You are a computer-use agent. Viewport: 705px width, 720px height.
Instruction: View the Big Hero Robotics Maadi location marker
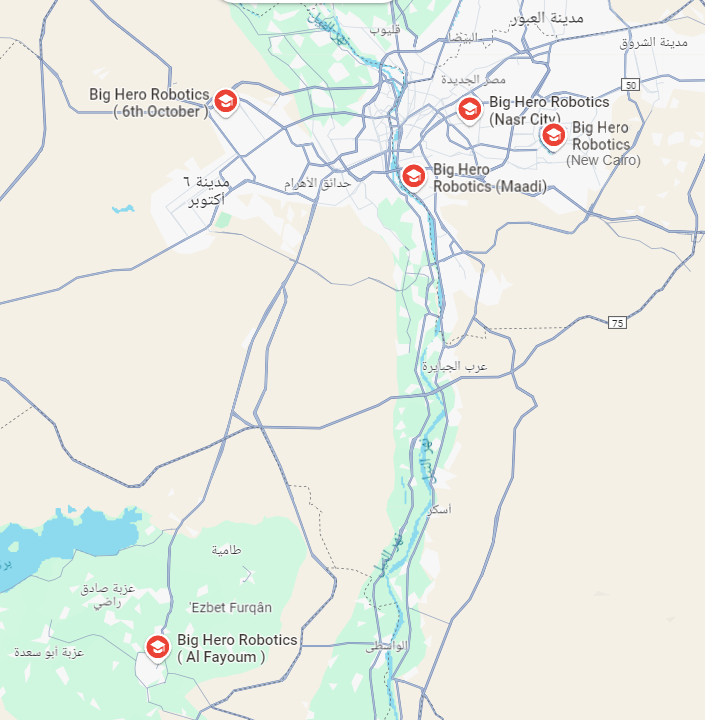(413, 176)
